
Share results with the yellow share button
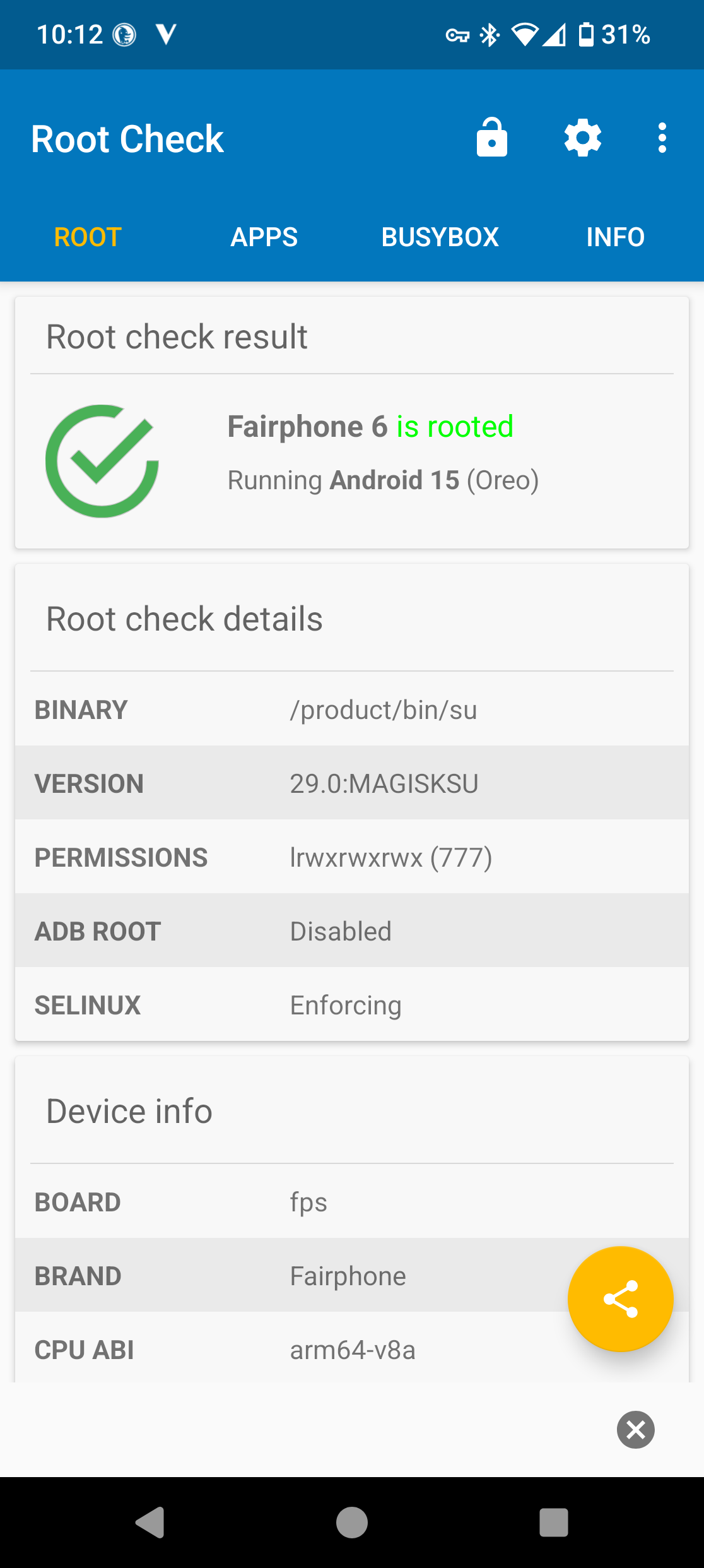621,1299
